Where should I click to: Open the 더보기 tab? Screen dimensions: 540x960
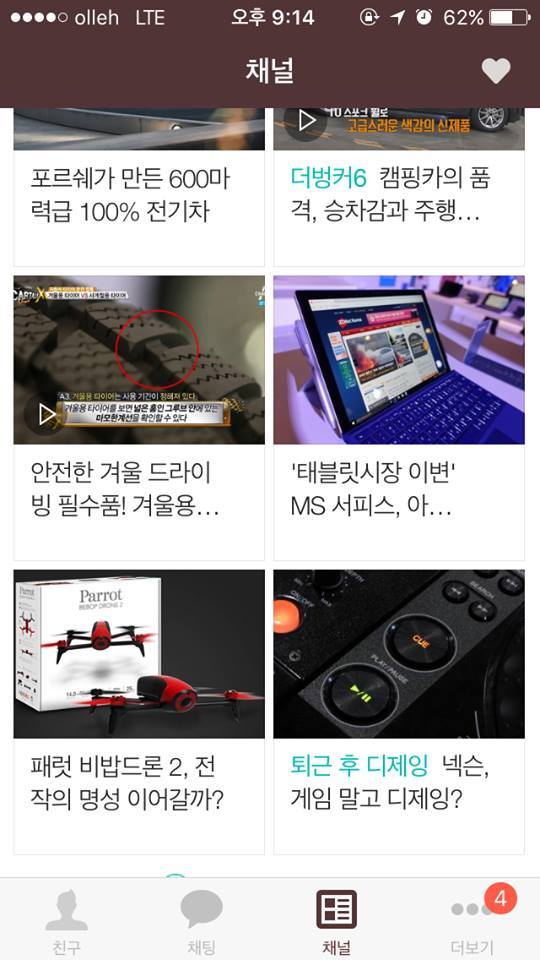click(x=472, y=920)
